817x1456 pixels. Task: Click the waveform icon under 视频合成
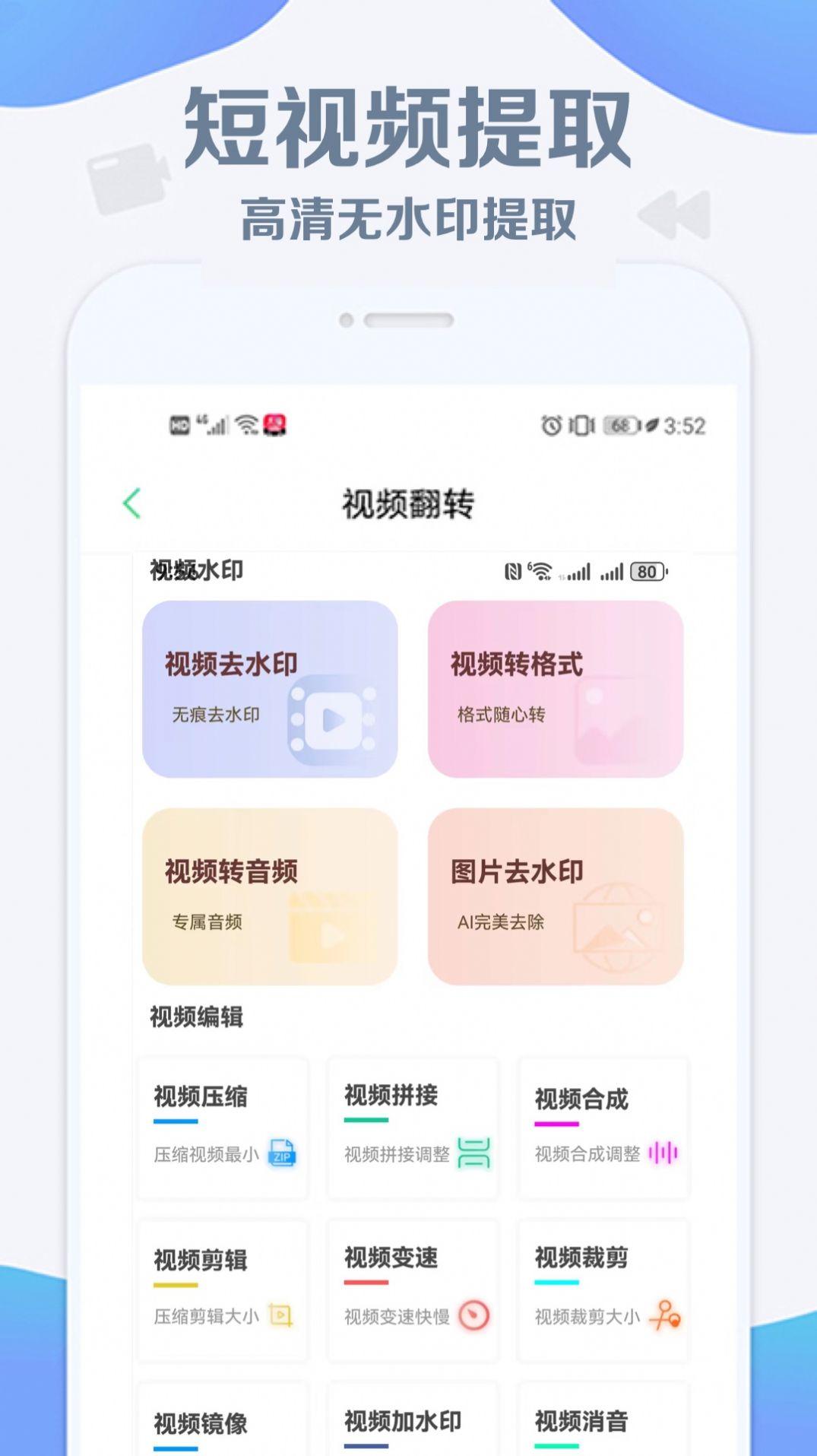click(663, 1153)
